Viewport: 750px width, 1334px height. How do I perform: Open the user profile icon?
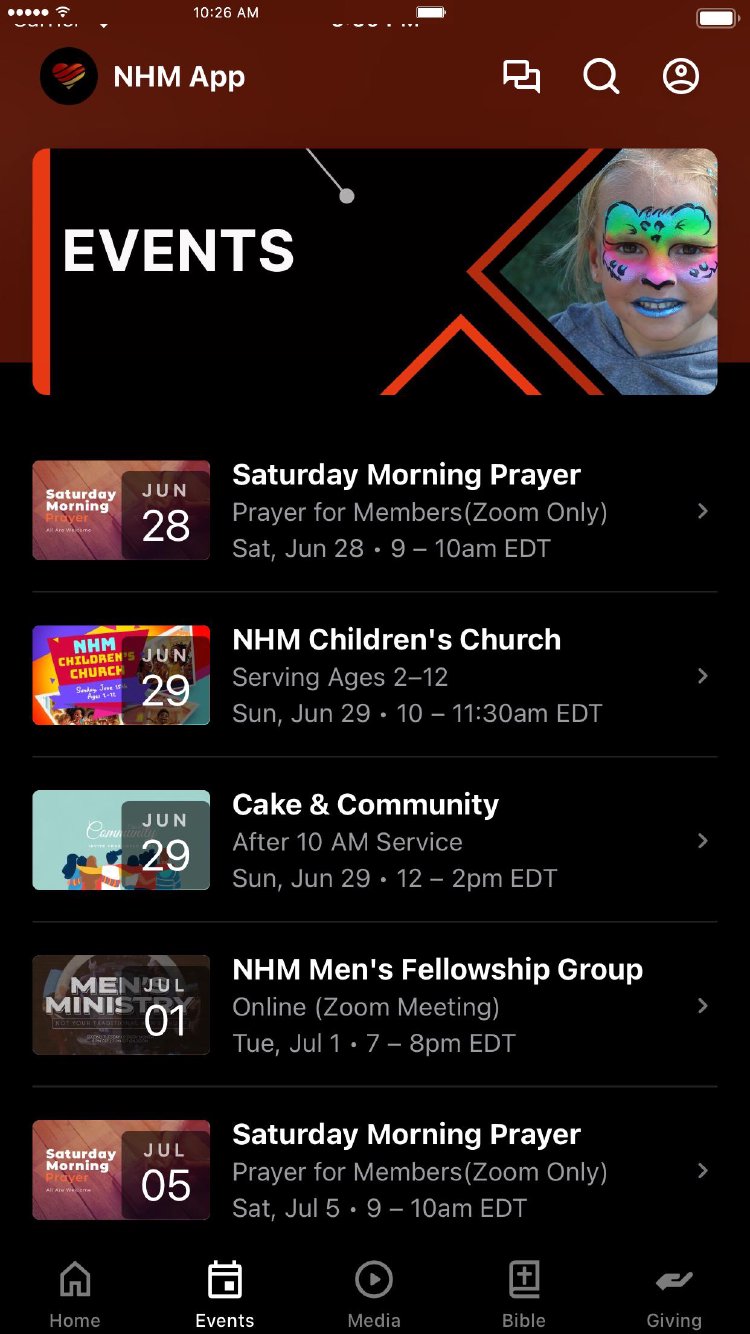681,77
